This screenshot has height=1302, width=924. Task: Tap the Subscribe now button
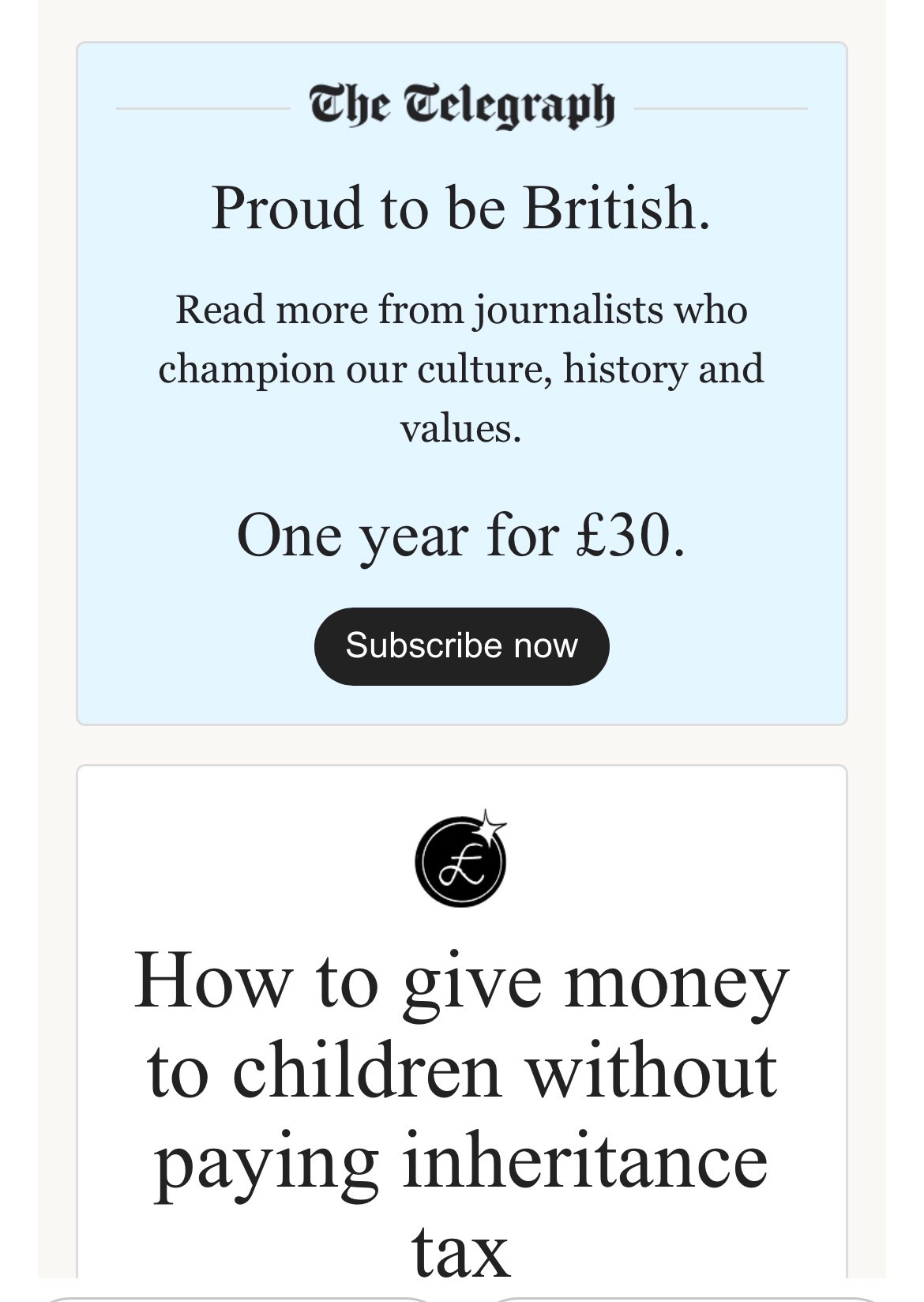click(x=461, y=646)
